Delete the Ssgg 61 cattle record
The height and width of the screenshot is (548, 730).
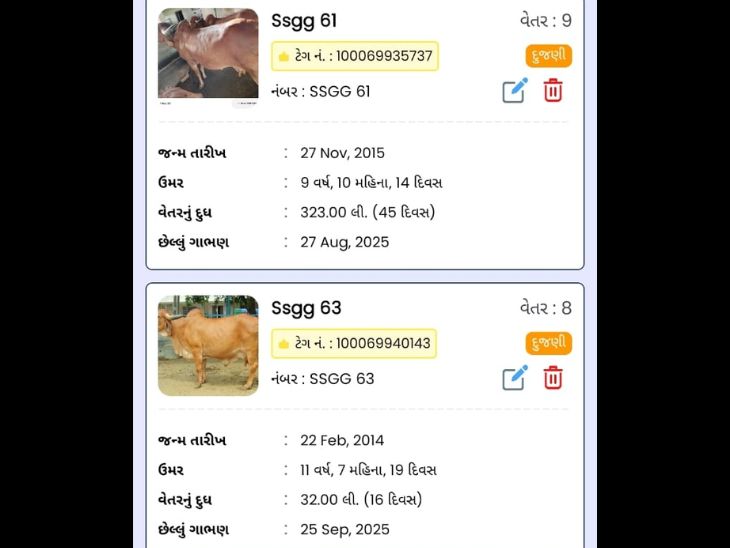(553, 91)
